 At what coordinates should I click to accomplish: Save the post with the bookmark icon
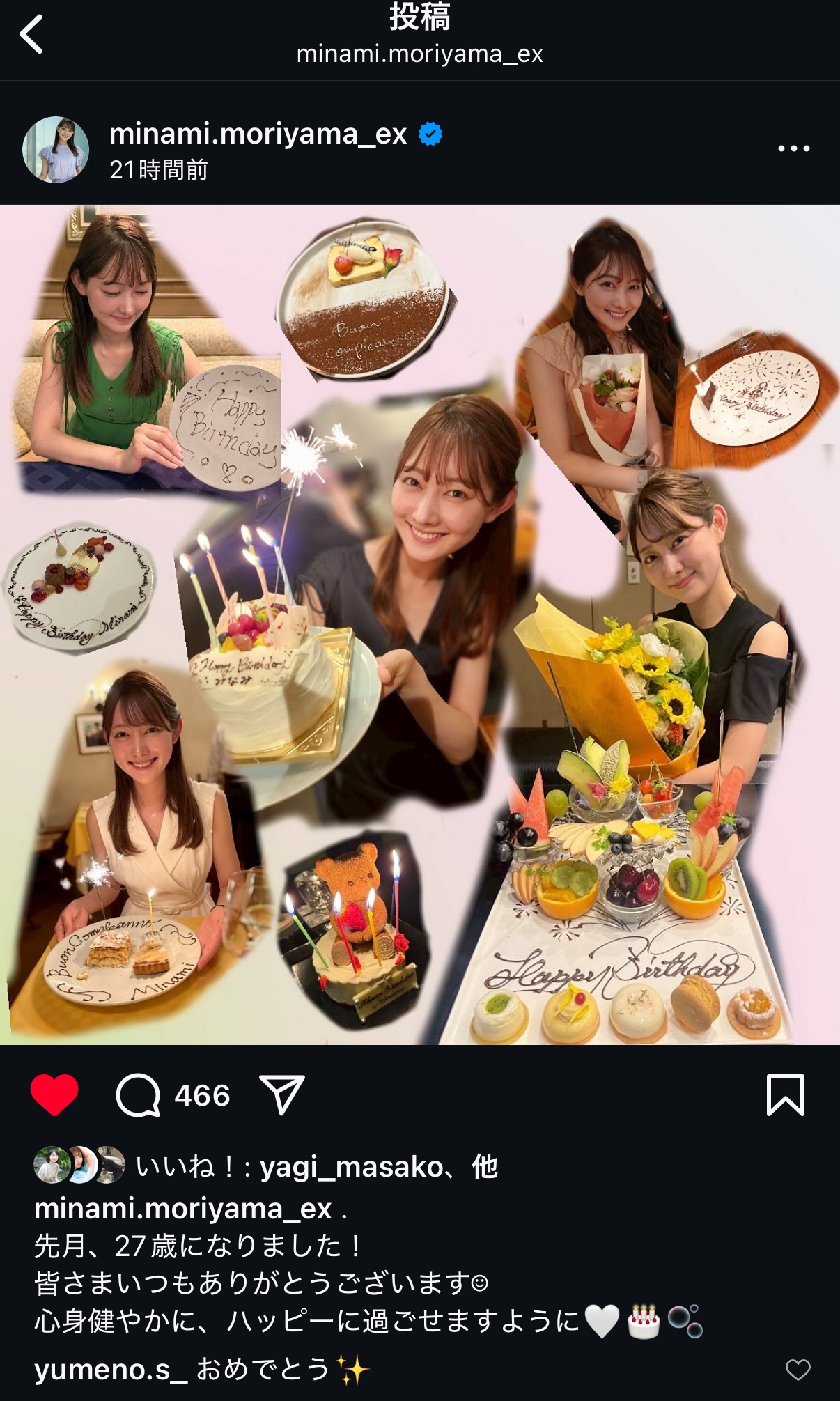click(786, 1094)
